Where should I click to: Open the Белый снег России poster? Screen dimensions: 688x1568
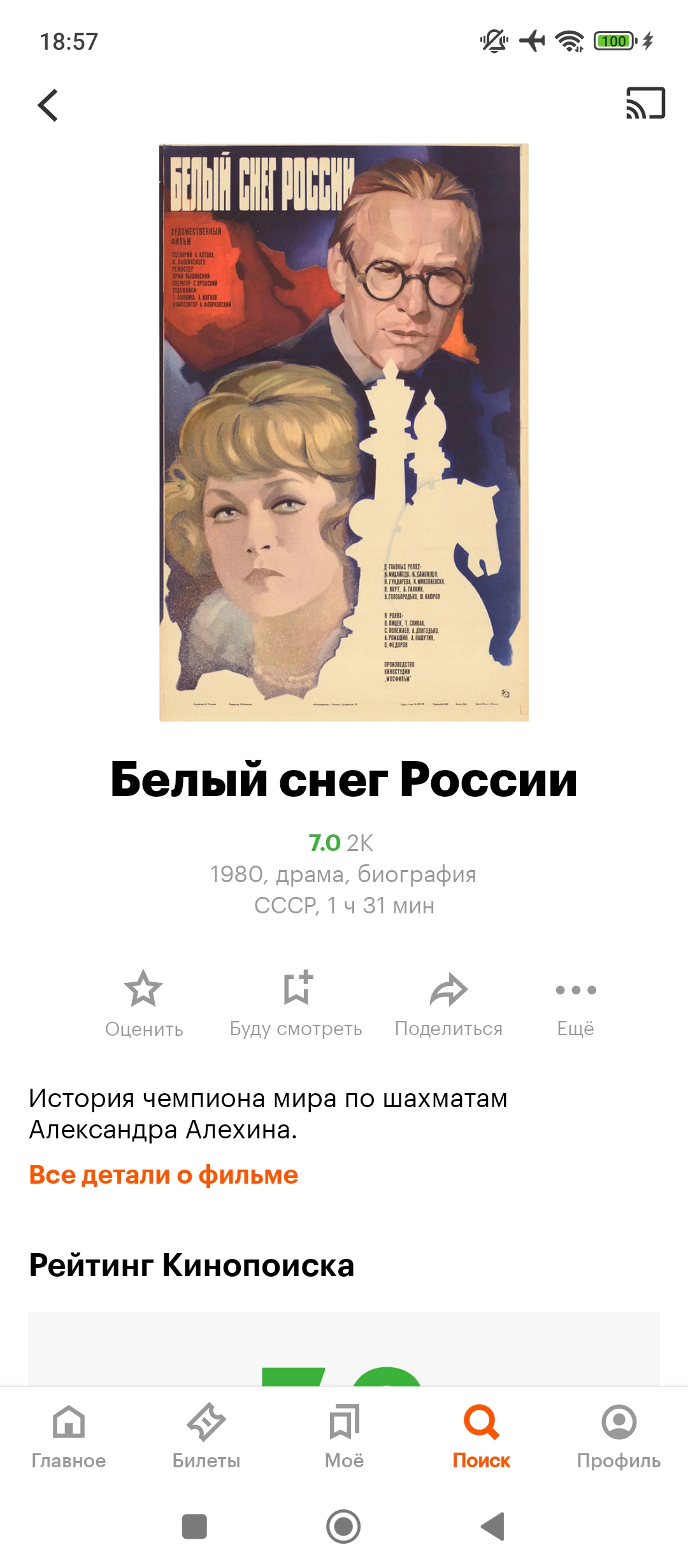(344, 433)
